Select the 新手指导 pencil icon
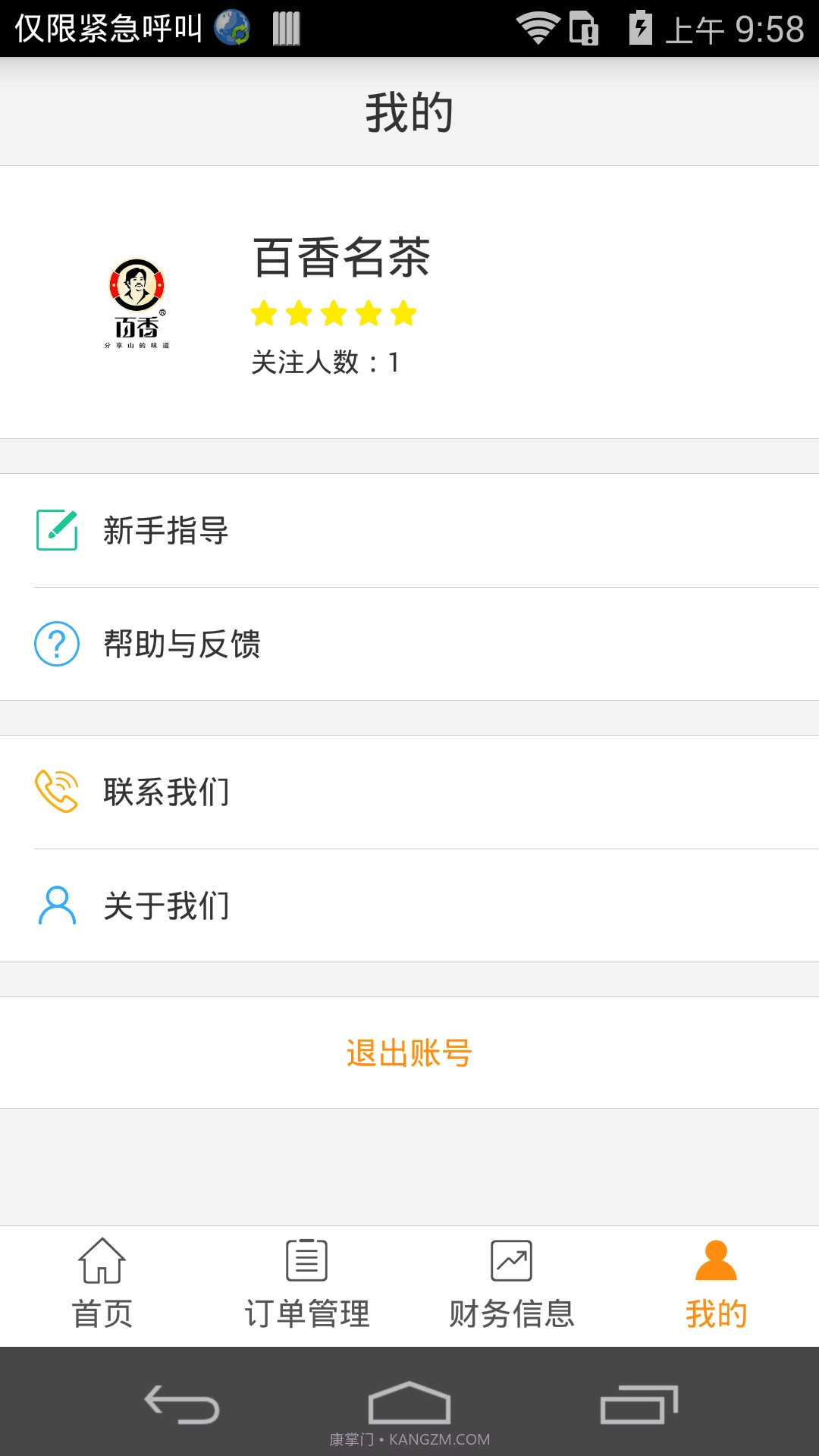This screenshot has width=819, height=1456. pyautogui.click(x=55, y=529)
